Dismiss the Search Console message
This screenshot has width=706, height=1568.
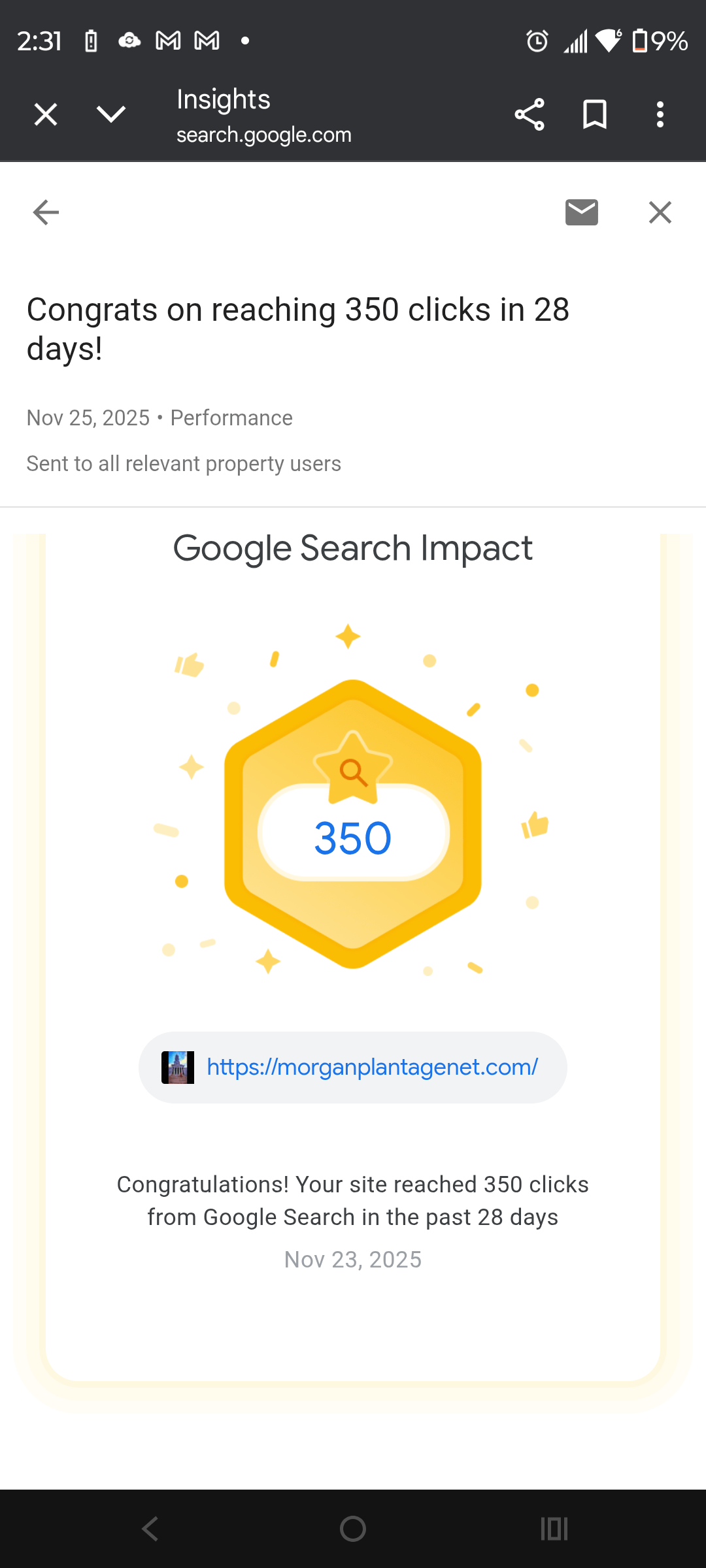(660, 212)
